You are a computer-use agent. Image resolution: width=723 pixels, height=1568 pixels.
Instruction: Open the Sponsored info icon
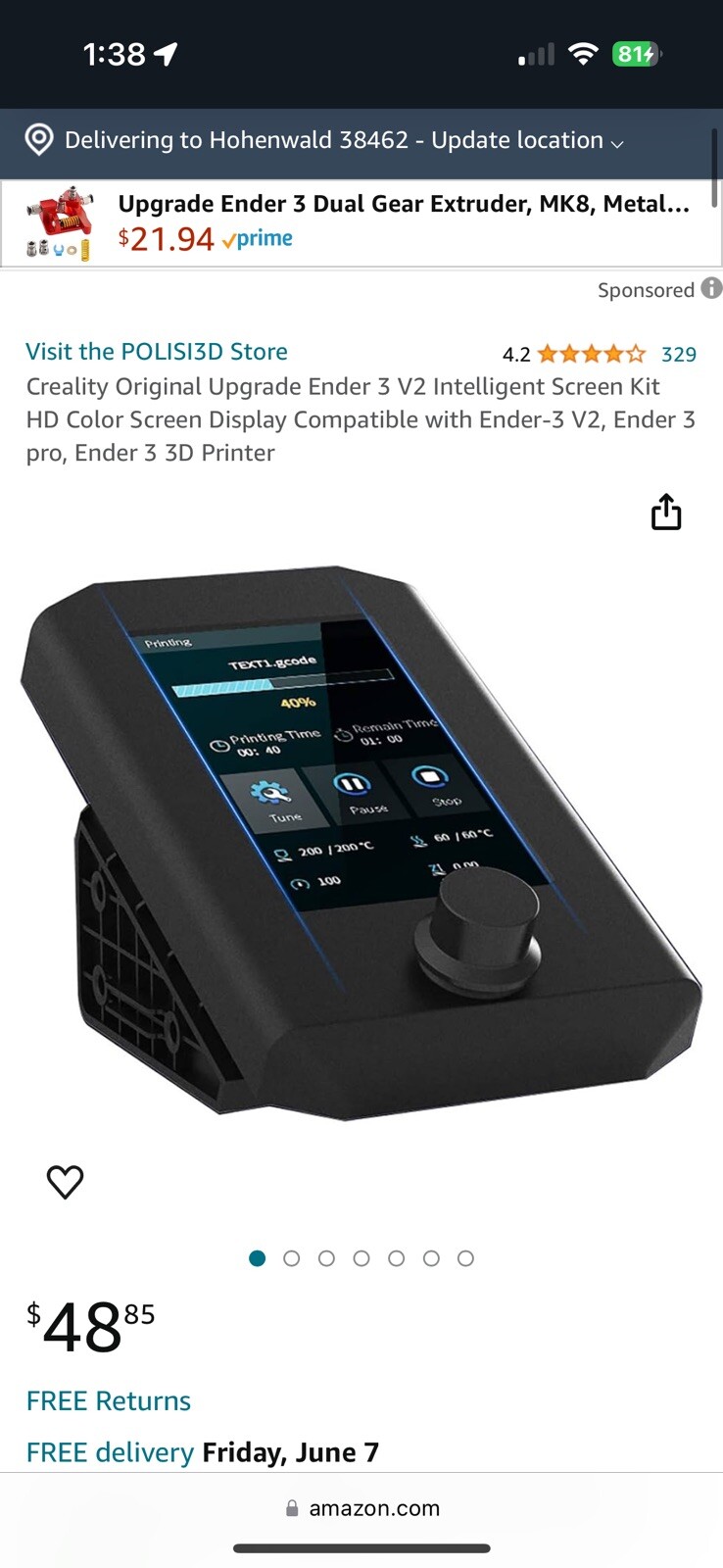click(712, 288)
